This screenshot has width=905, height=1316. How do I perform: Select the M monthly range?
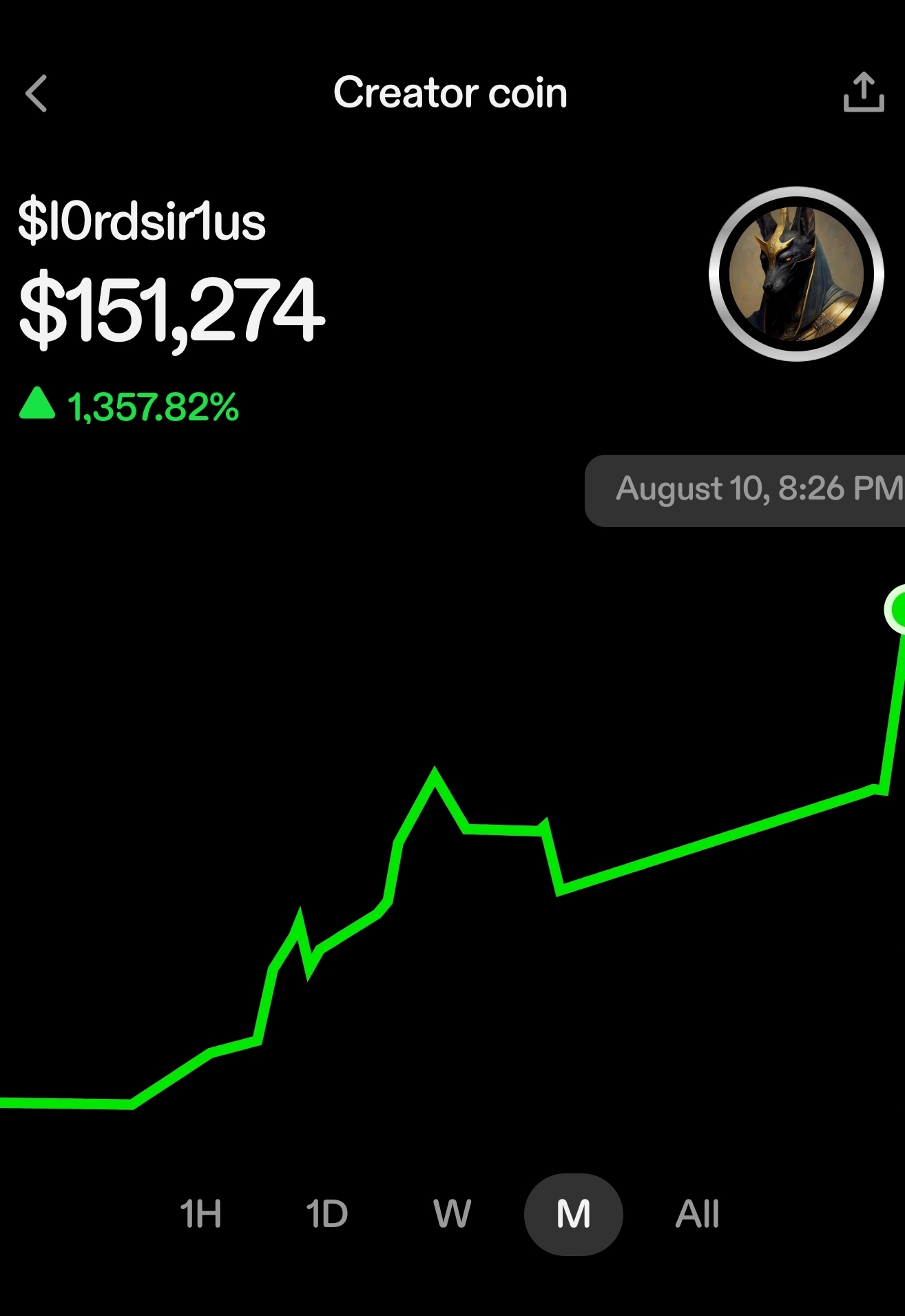573,1214
